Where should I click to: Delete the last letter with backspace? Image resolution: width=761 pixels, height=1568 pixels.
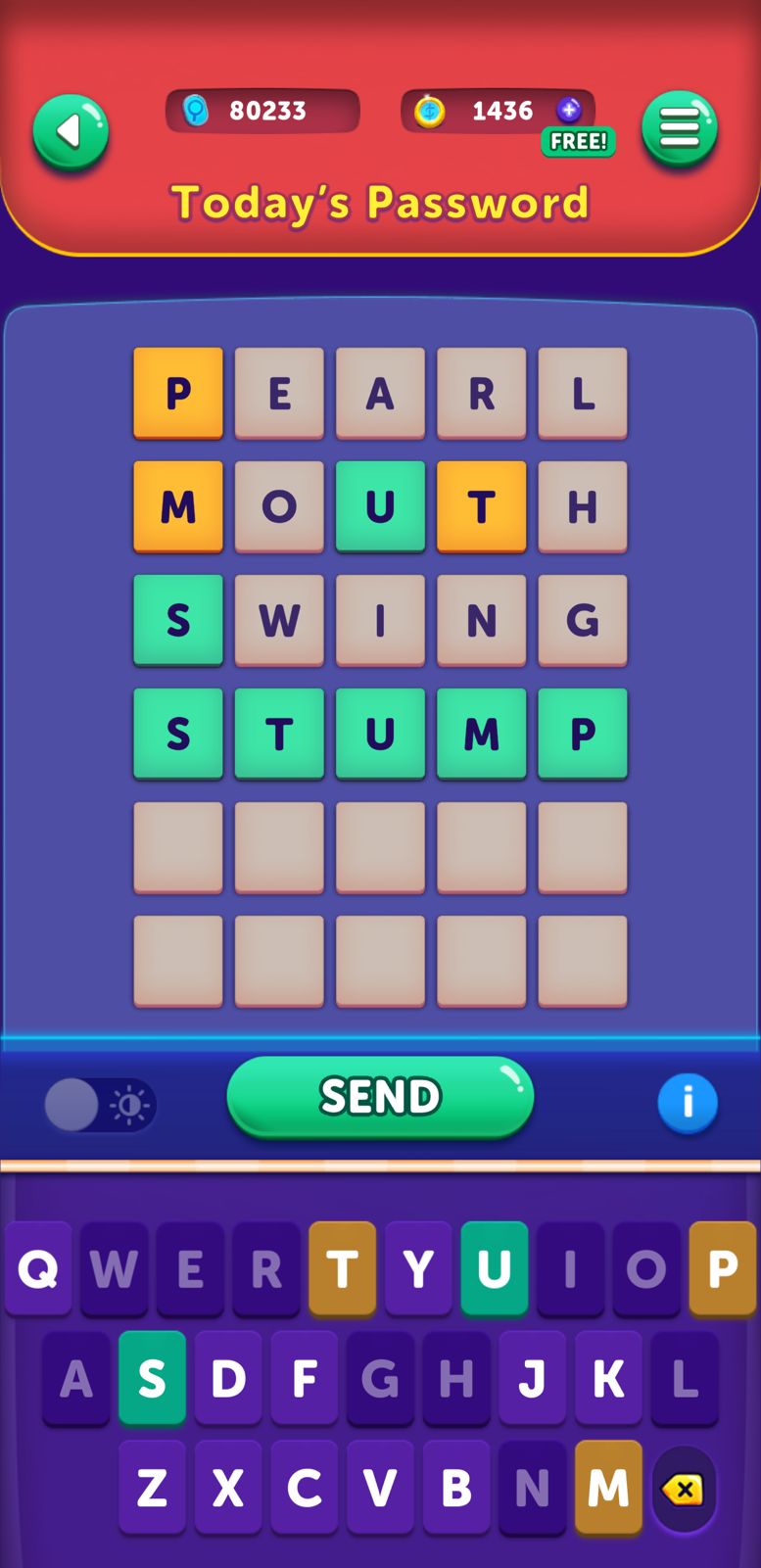[683, 1490]
